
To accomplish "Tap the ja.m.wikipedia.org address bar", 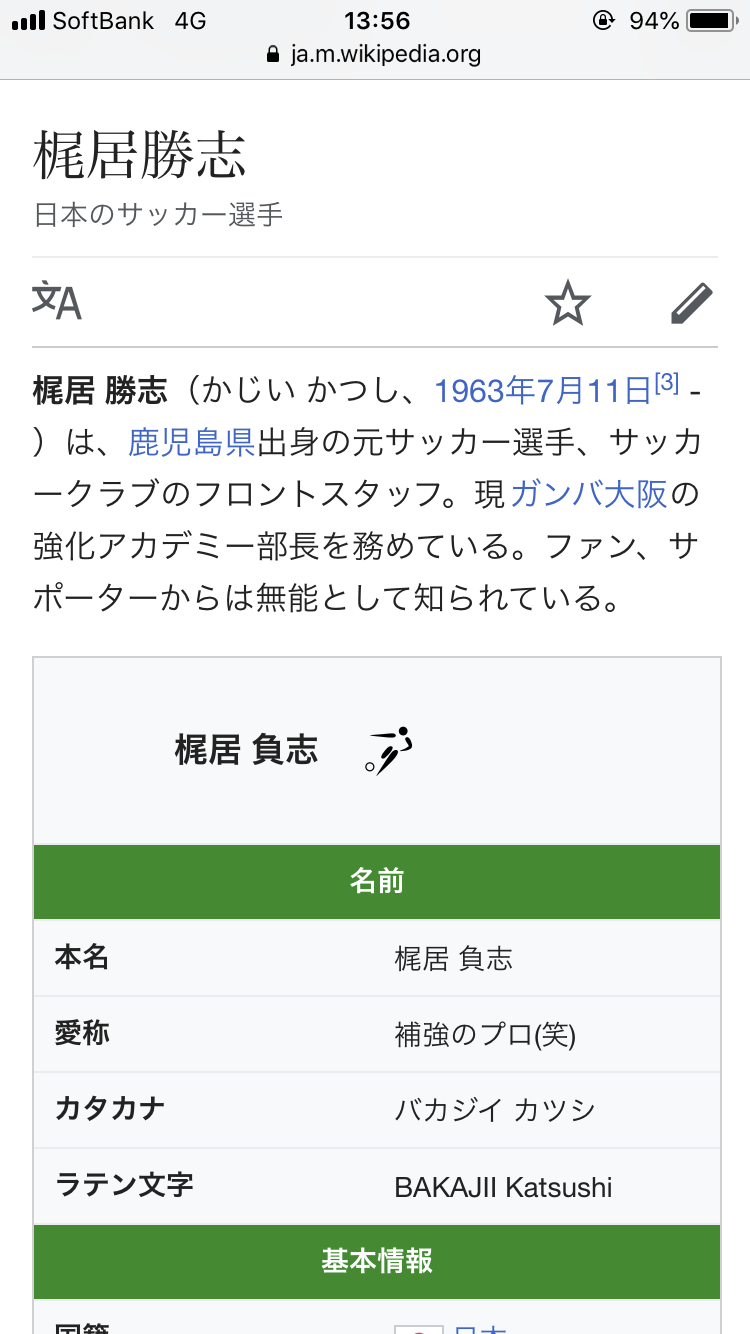I will [x=375, y=55].
